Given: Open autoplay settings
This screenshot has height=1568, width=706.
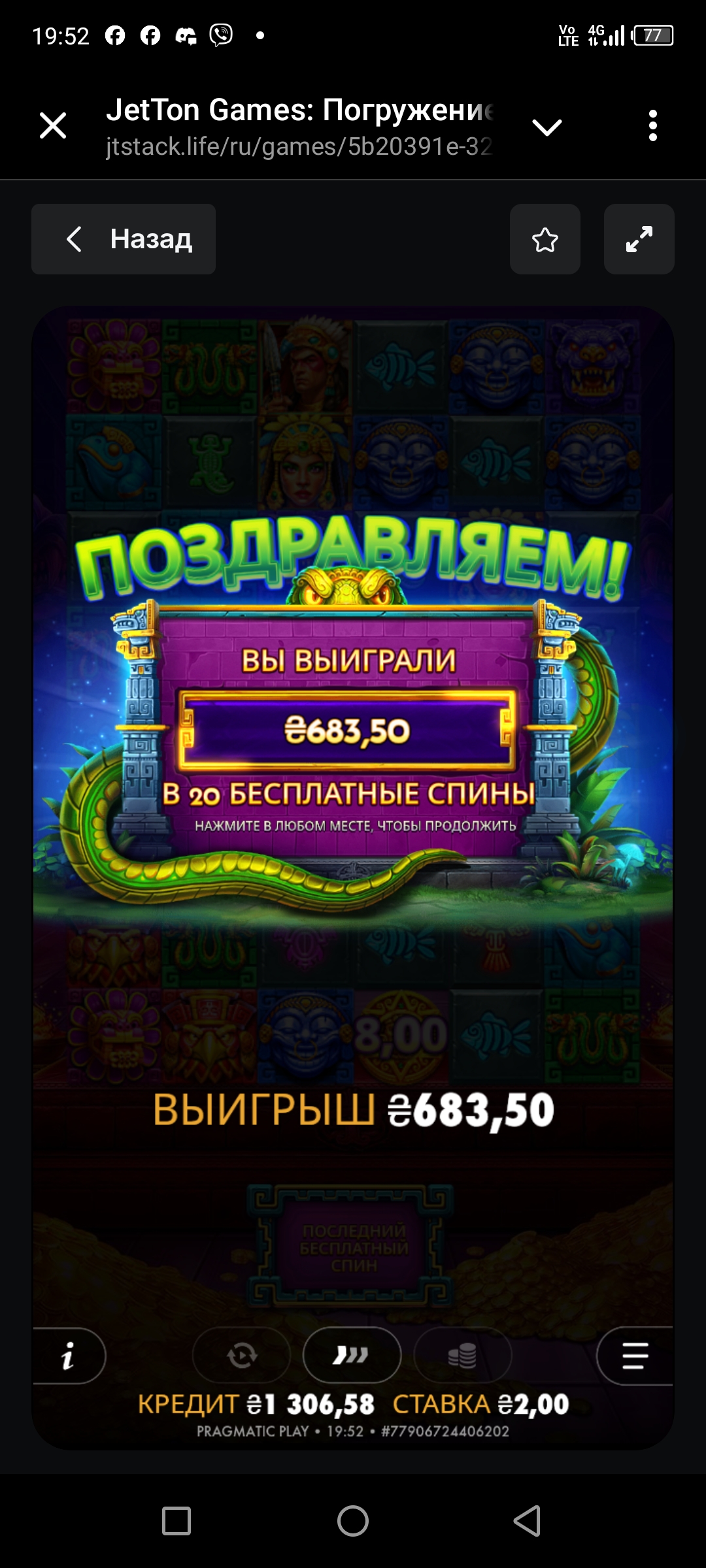Looking at the screenshot, I should (x=241, y=1356).
